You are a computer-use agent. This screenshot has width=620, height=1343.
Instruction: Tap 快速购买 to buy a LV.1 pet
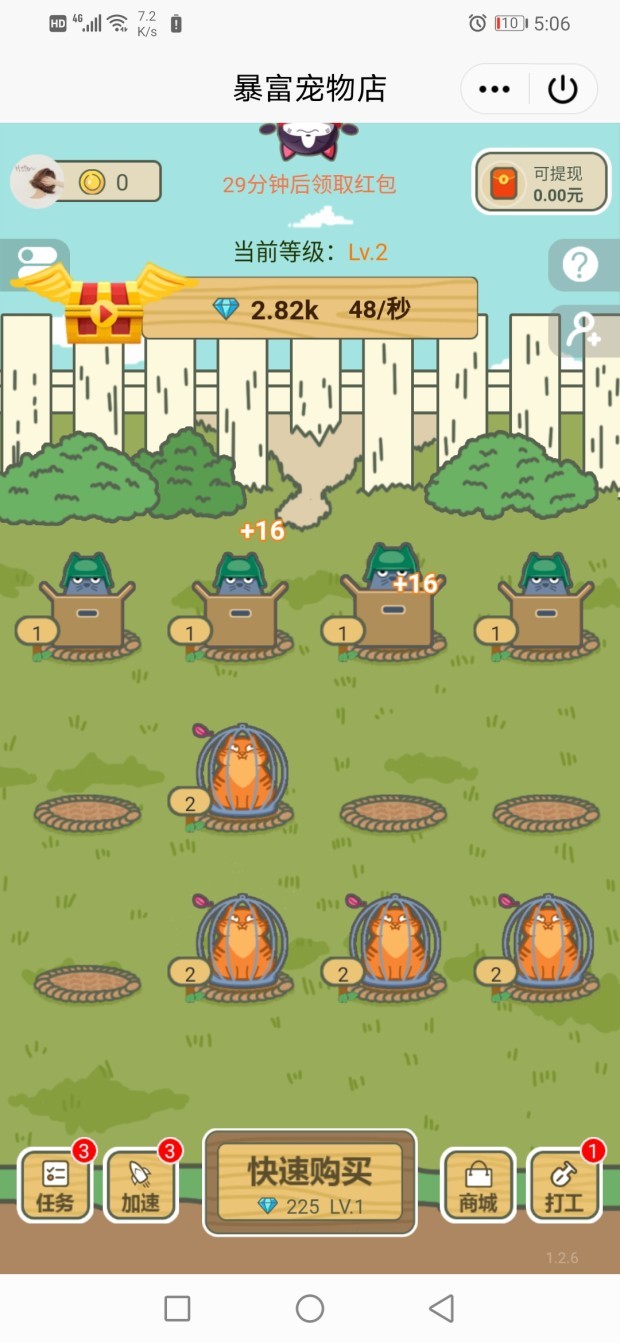point(309,1182)
